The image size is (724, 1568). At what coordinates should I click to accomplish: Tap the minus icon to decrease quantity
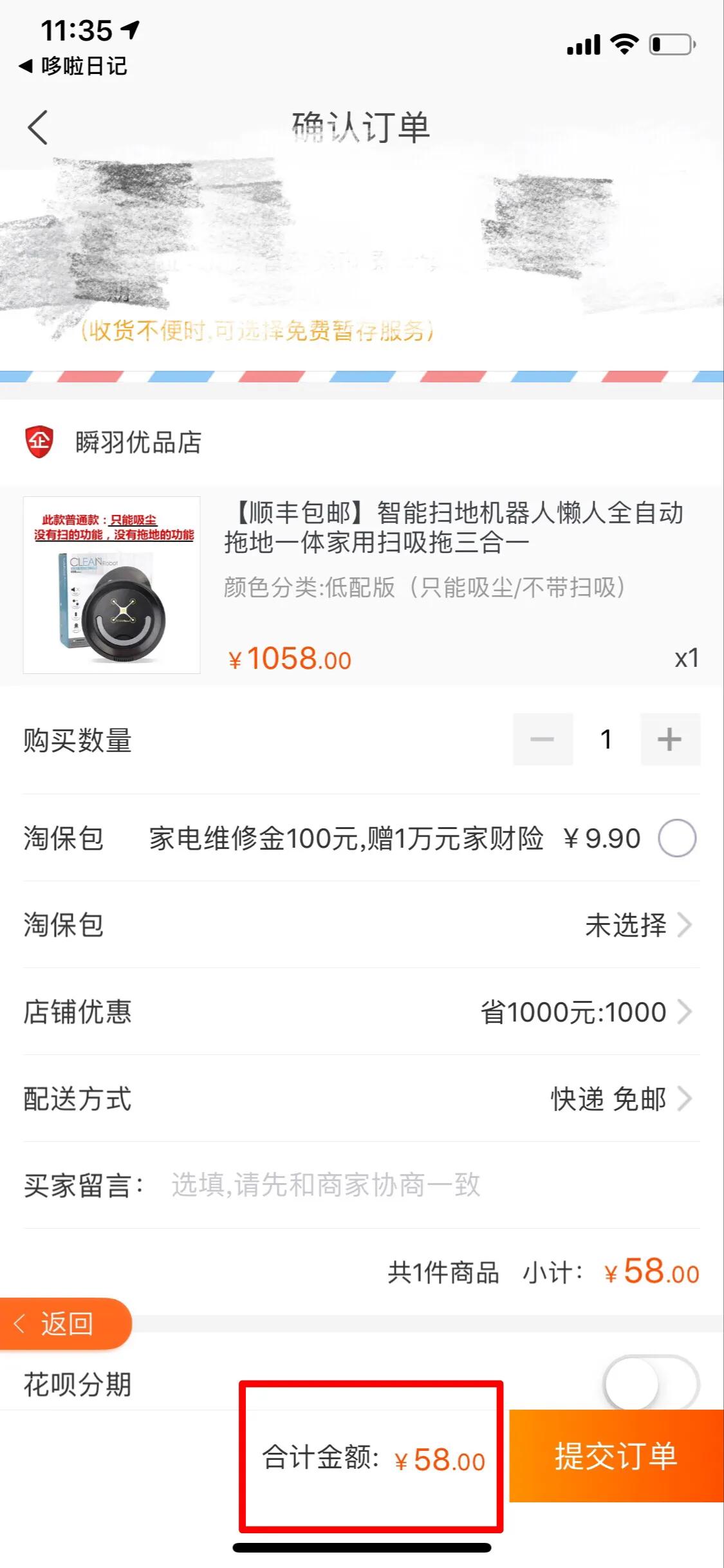543,740
